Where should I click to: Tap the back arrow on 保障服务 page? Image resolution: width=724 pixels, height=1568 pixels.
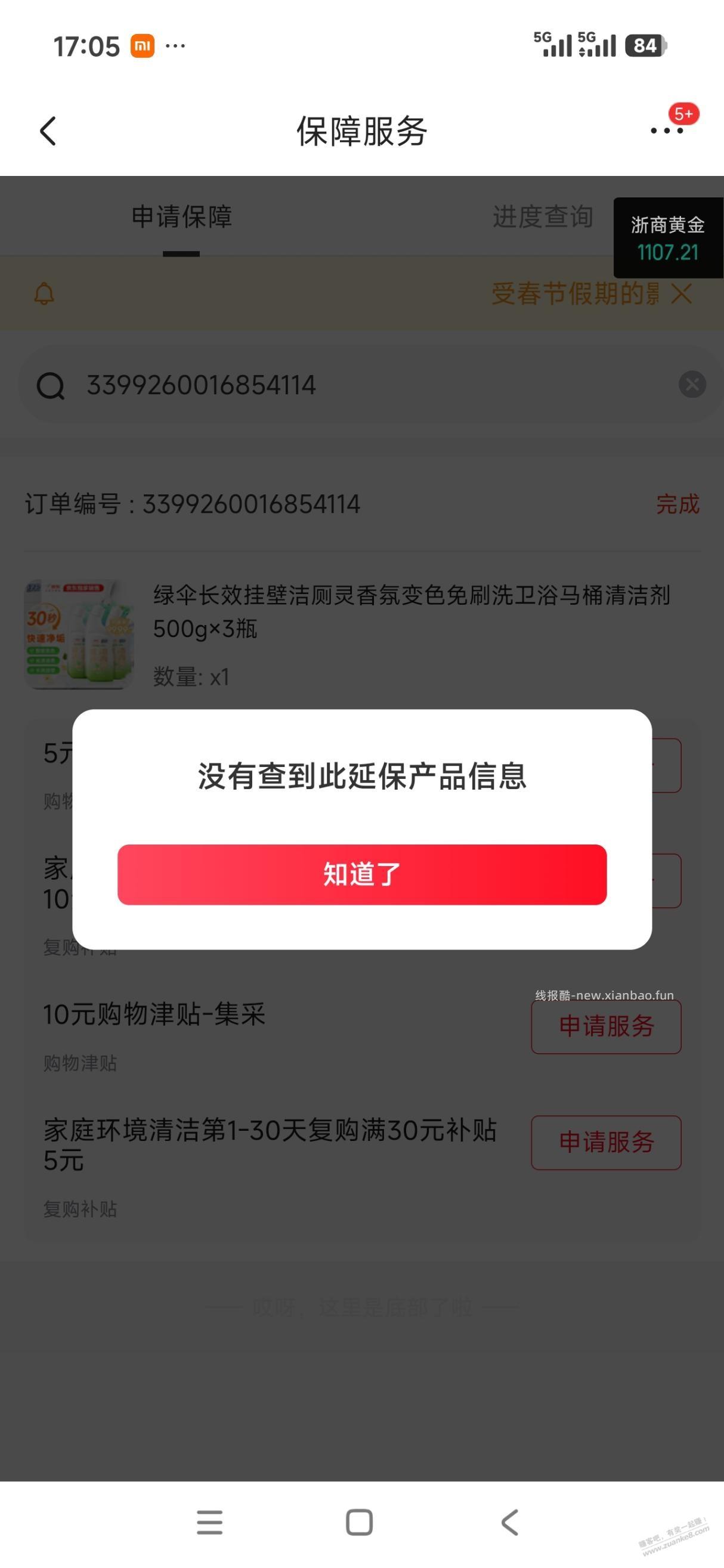(x=48, y=131)
